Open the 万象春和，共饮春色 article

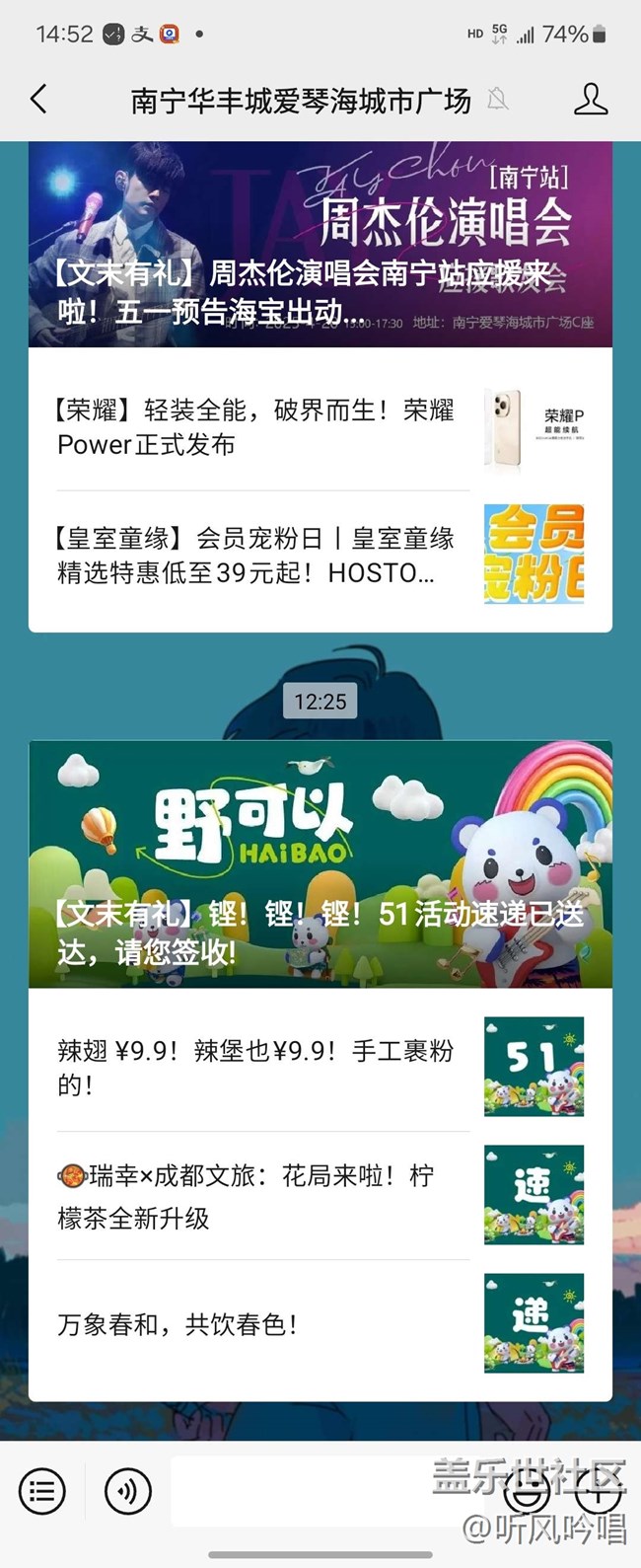click(320, 1323)
